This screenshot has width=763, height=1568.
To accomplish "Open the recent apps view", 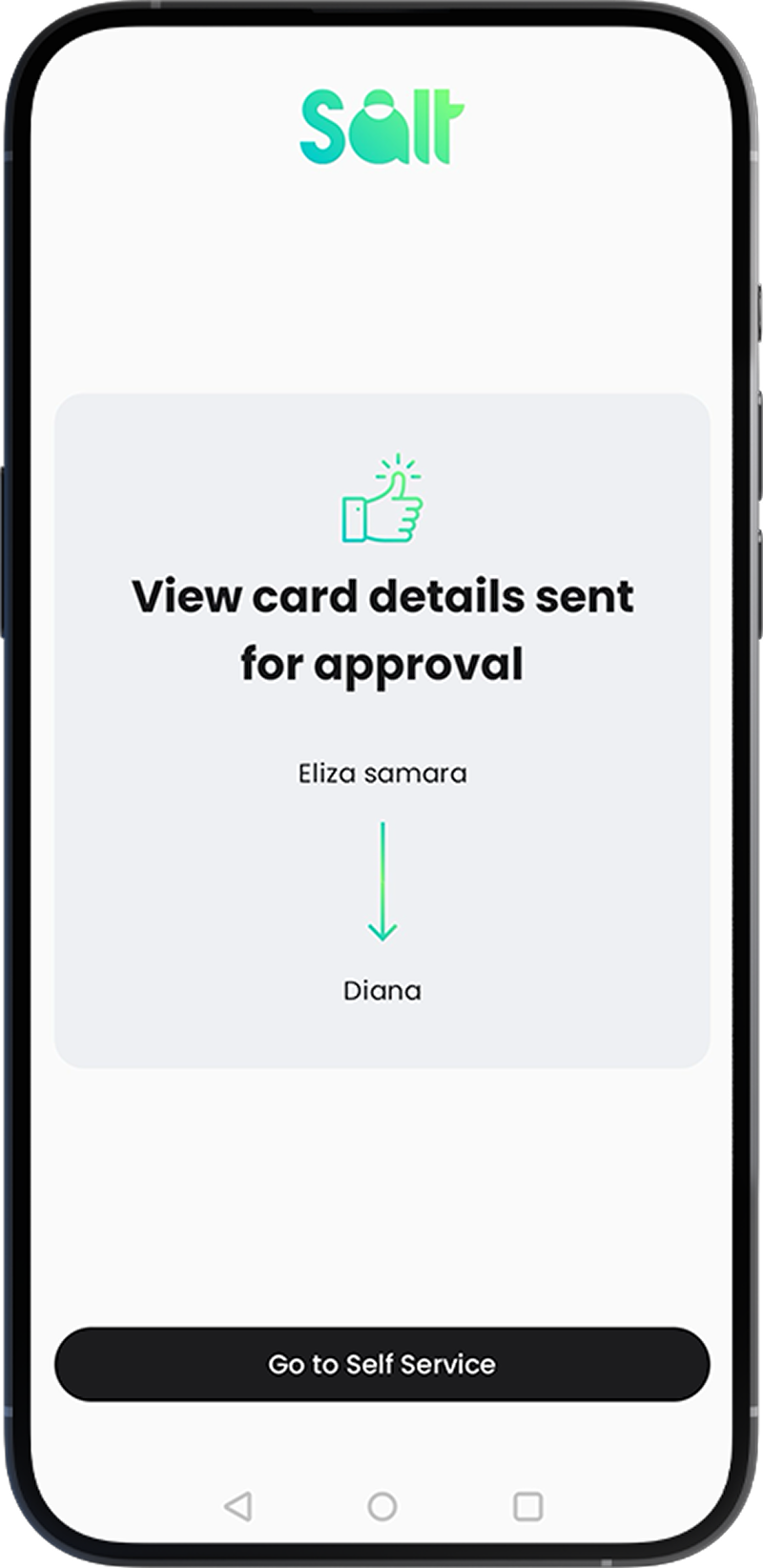I will coord(527,1506).
